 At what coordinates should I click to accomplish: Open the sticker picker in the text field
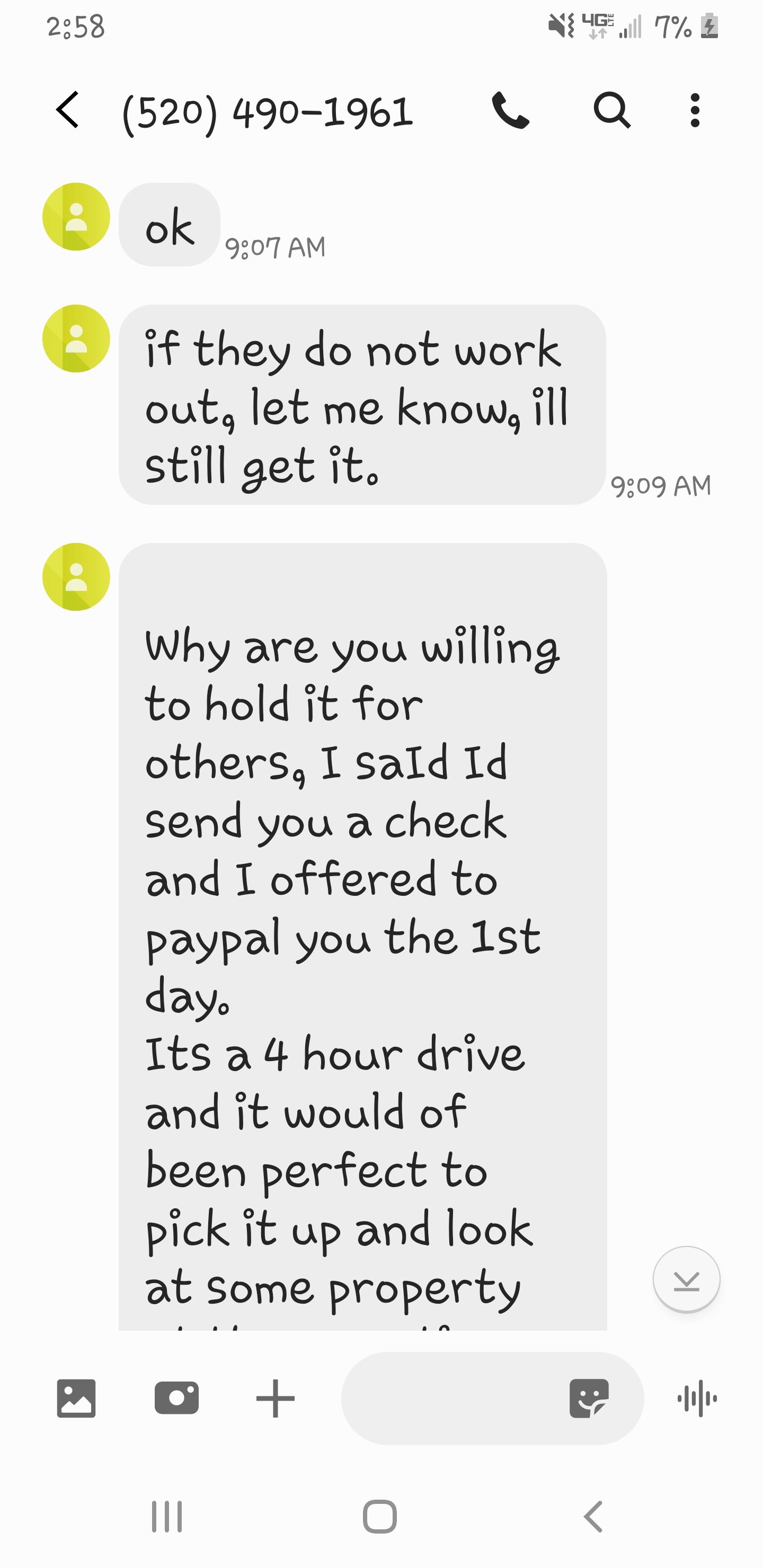tap(589, 1398)
